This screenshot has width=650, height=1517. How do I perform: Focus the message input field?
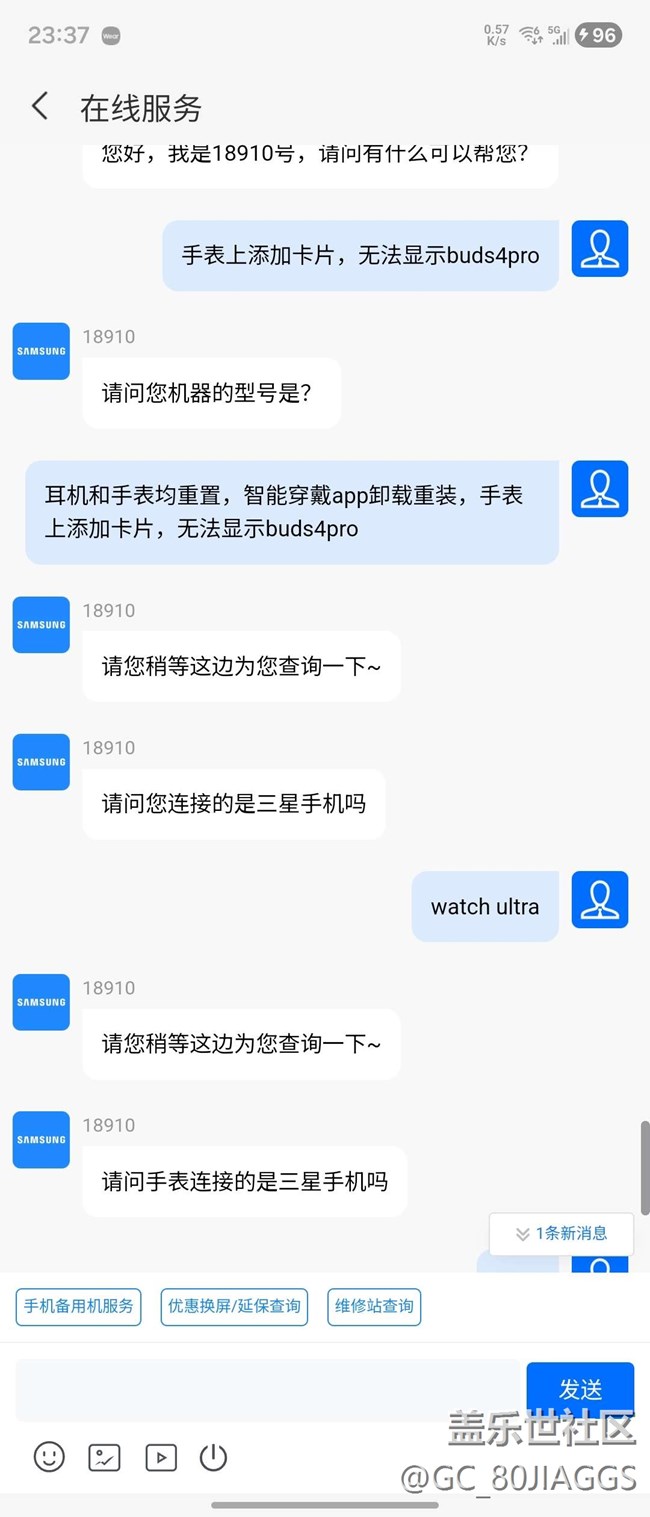pyautogui.click(x=268, y=1390)
